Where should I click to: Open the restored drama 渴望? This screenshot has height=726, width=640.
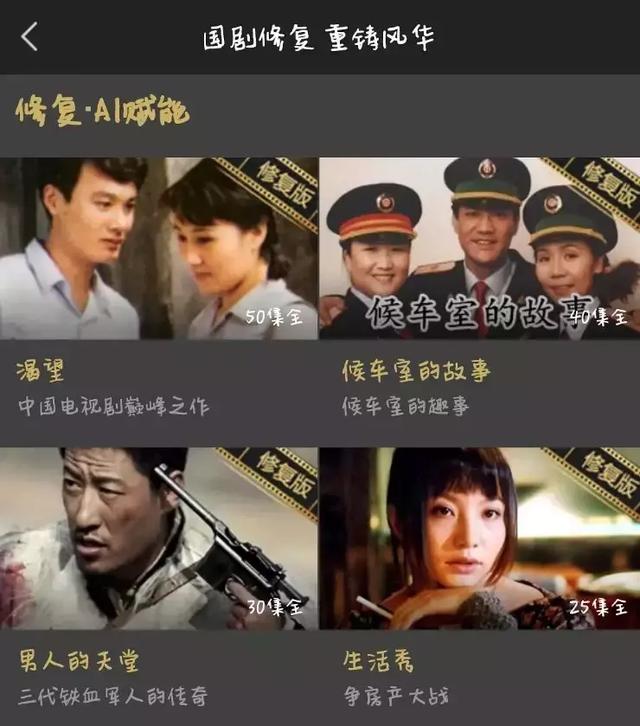[x=159, y=249]
